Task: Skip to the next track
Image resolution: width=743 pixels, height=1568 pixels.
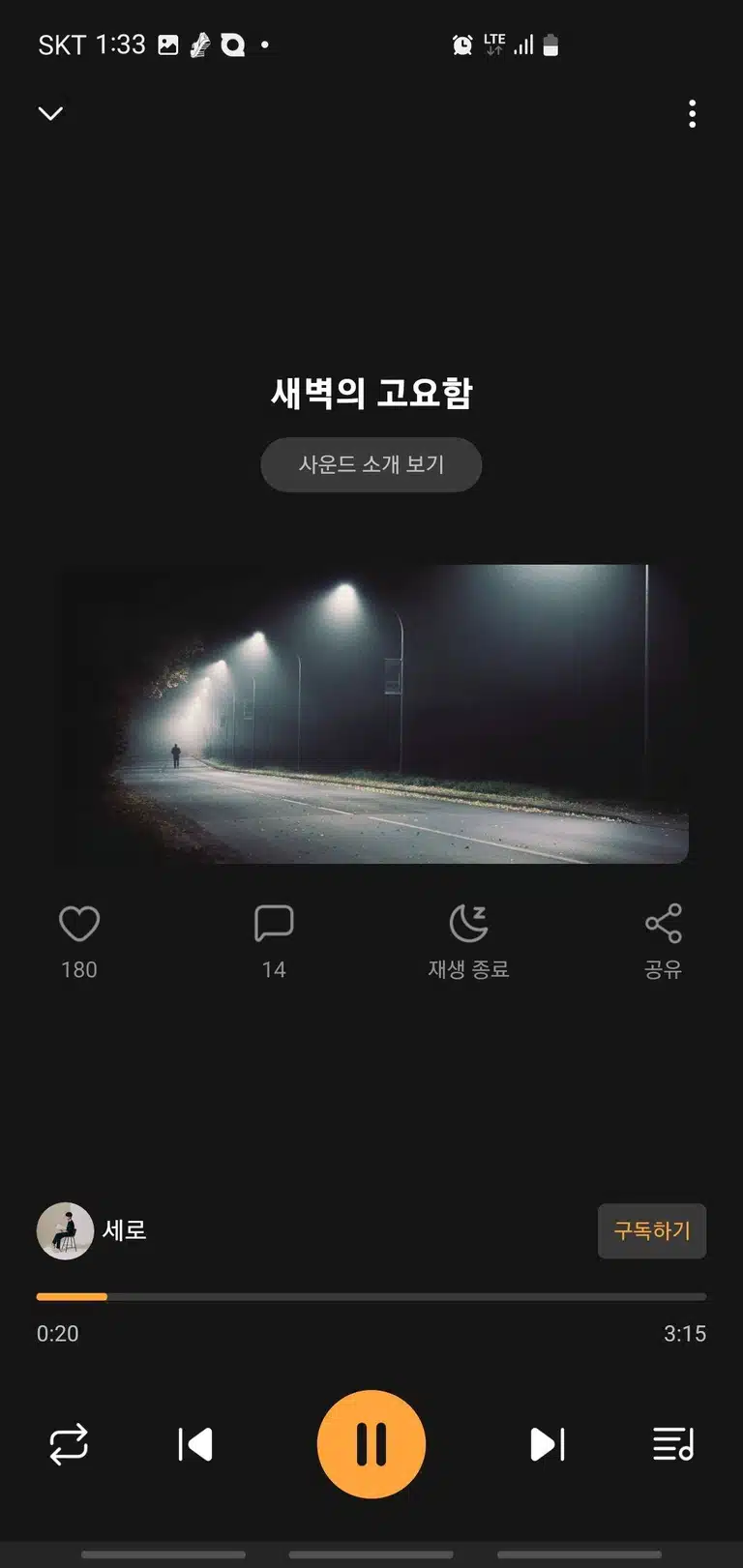Action: (x=548, y=1444)
